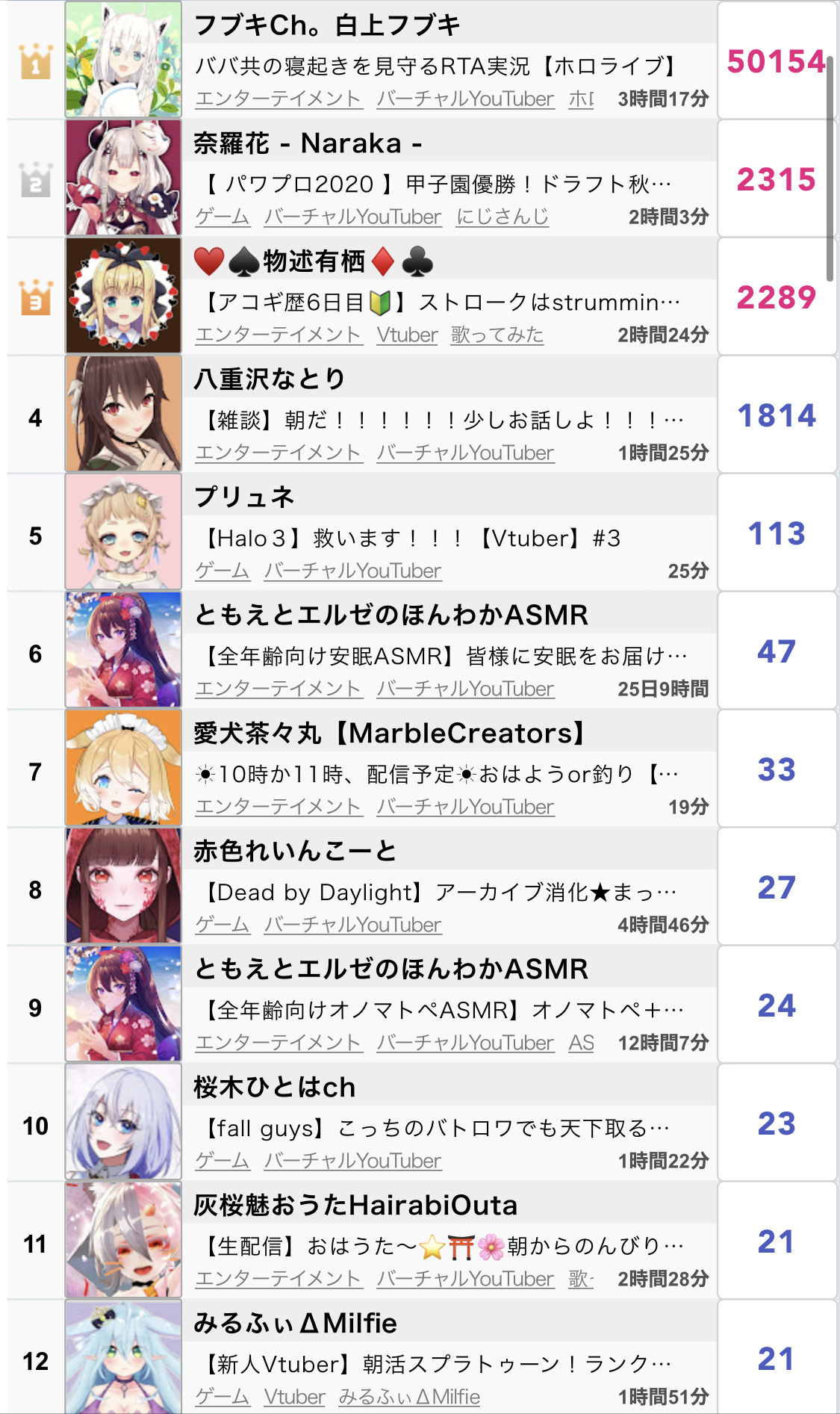
Task: Open 八重沢なとり's morning chat stream
Action: (x=444, y=420)
